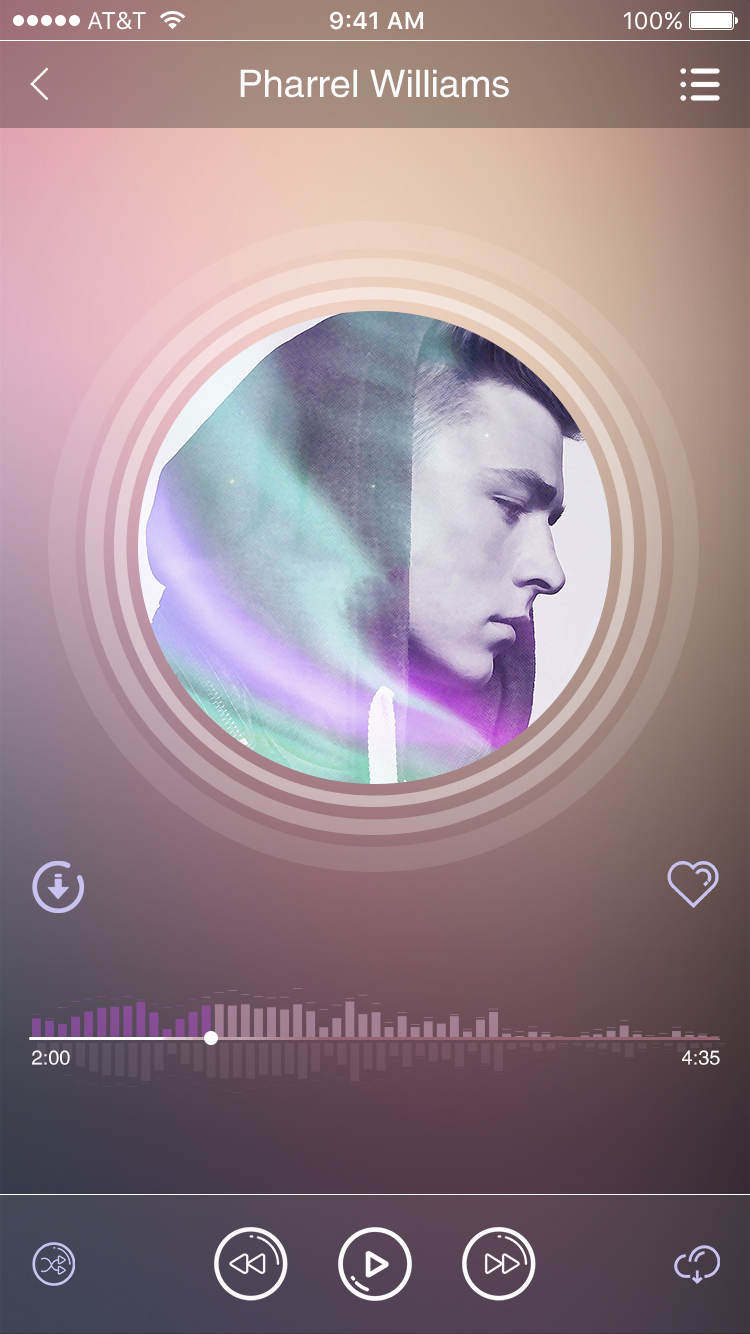This screenshot has height=1334, width=750.
Task: Skip forward to the next track
Action: pyautogui.click(x=499, y=1265)
